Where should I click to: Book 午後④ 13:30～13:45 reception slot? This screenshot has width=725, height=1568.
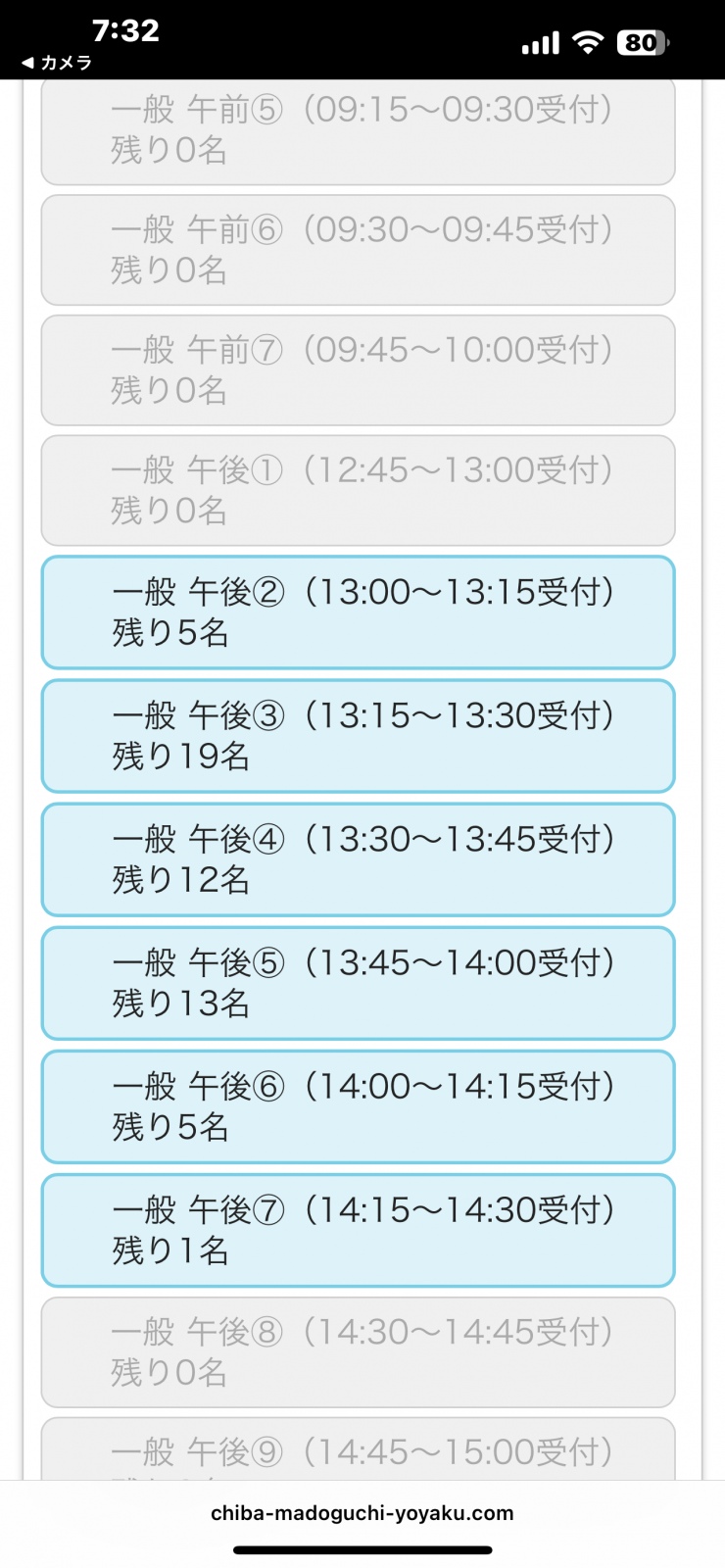tap(358, 859)
